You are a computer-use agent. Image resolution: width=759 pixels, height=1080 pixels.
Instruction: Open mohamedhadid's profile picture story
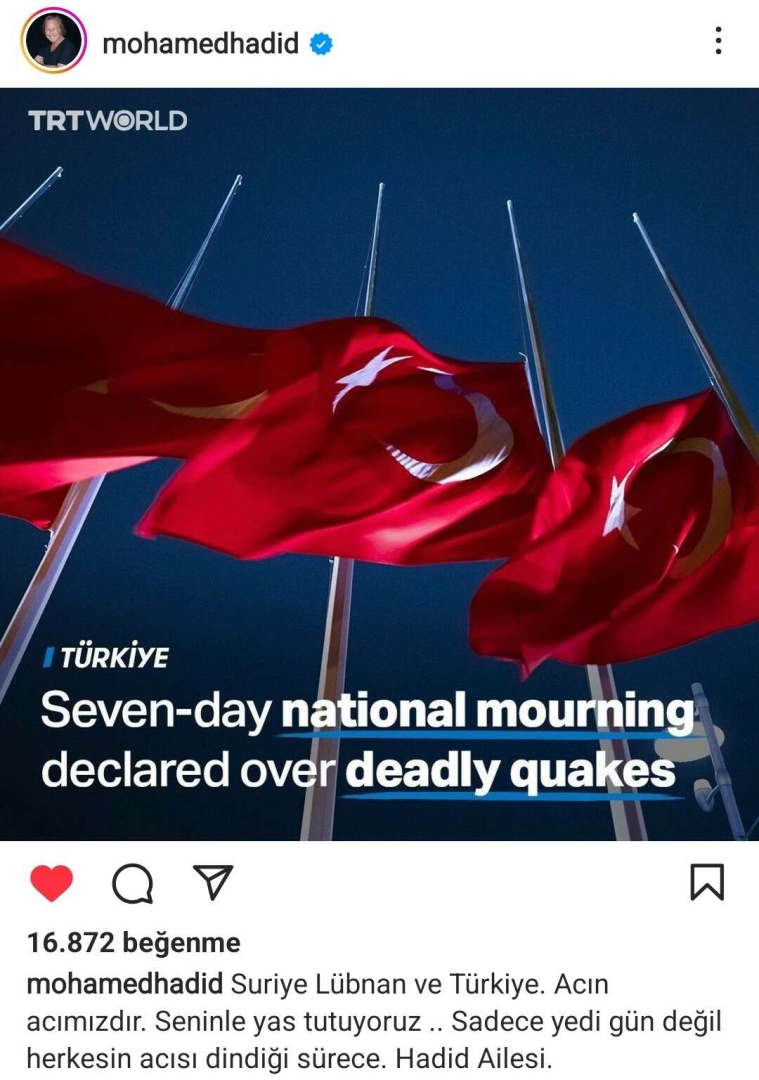point(53,42)
